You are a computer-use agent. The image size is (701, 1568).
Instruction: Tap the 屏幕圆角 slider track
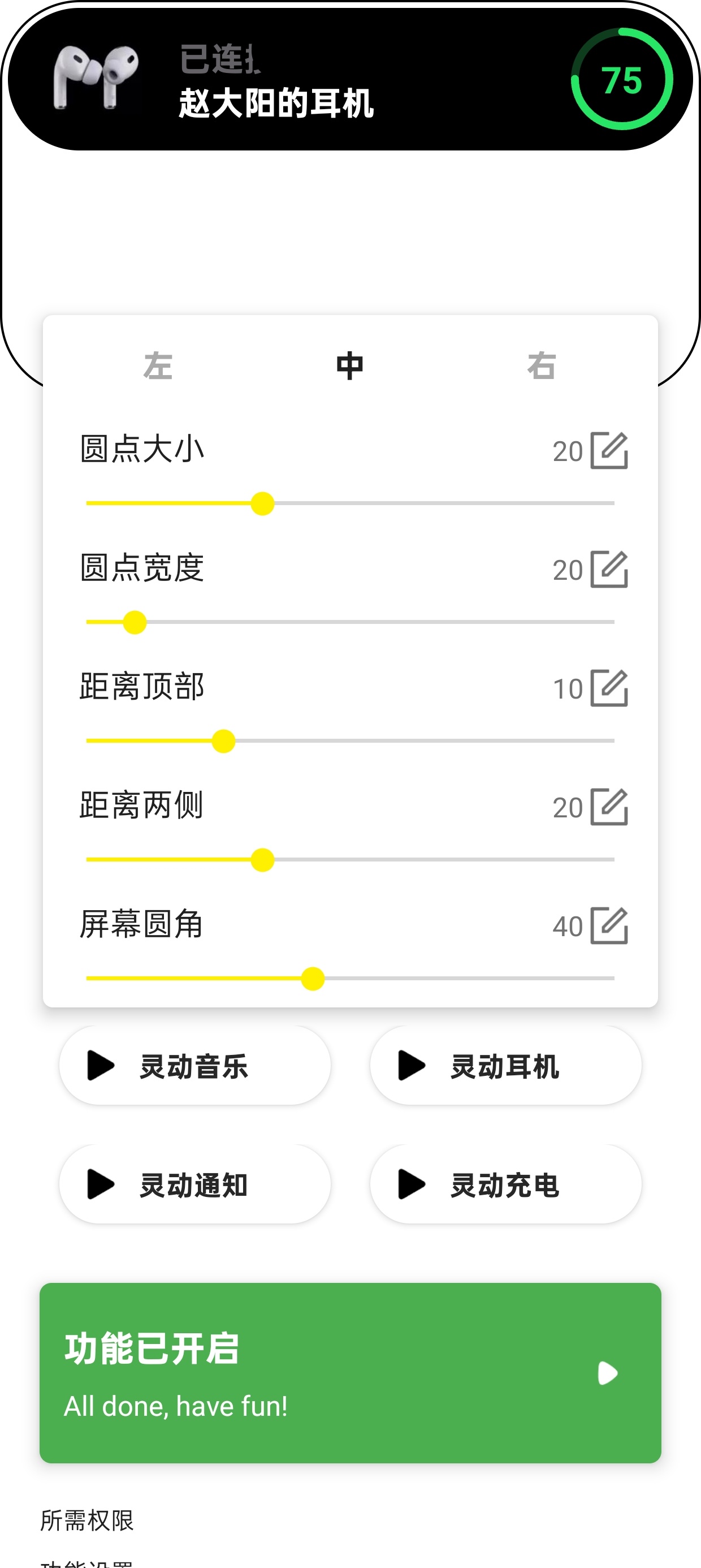point(462,978)
